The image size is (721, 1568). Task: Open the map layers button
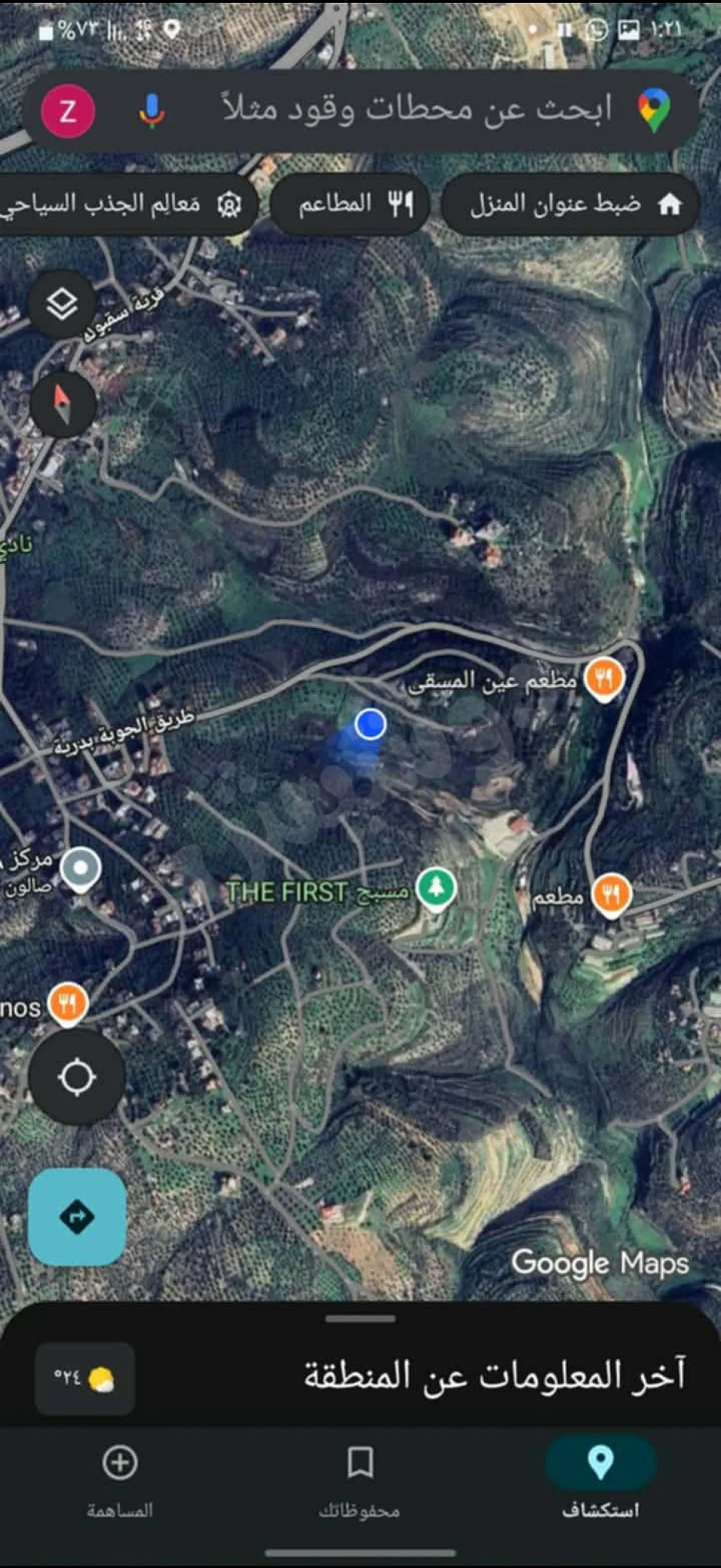click(x=63, y=304)
